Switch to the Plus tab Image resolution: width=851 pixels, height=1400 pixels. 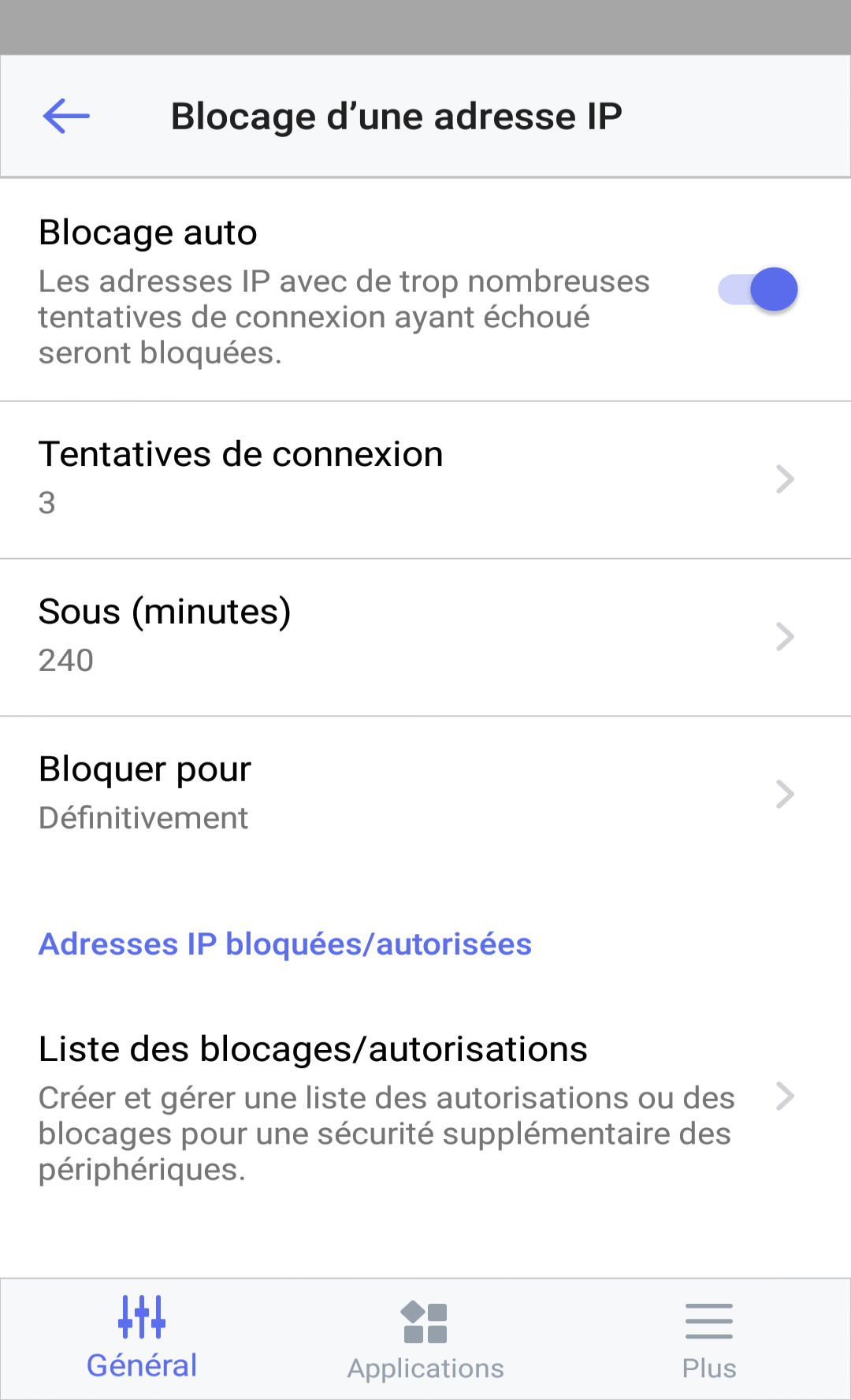[709, 1339]
